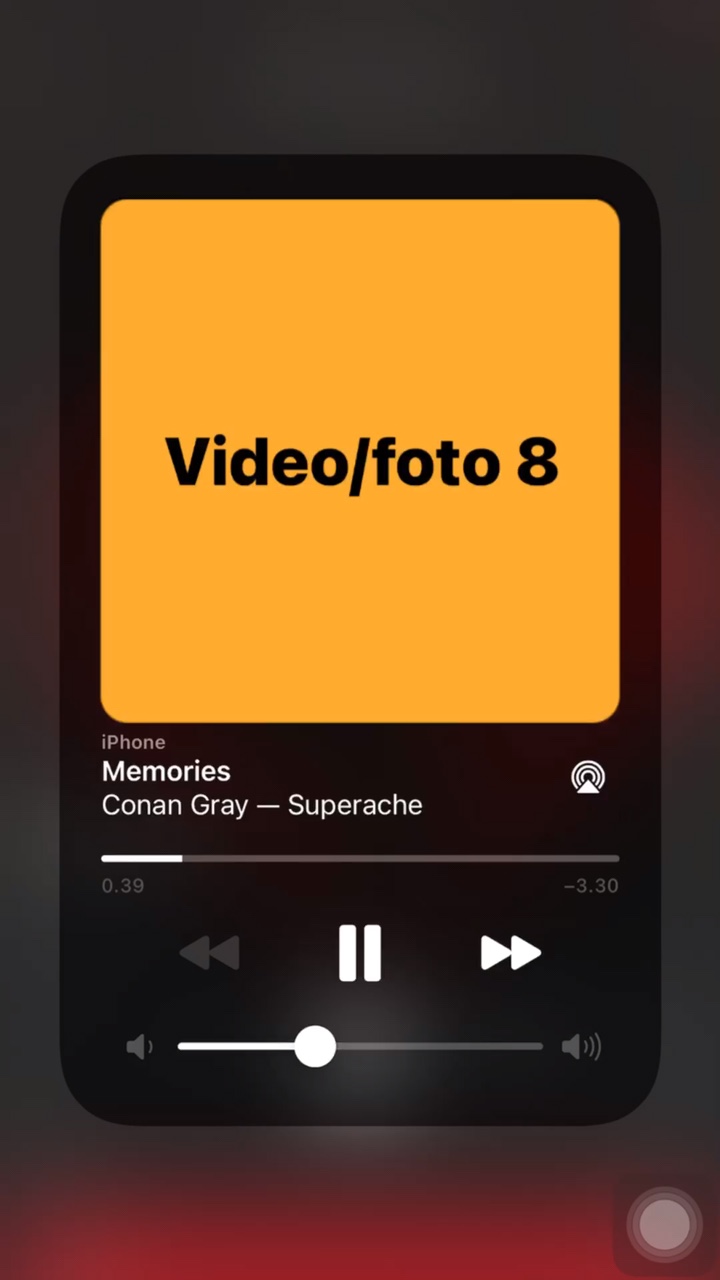Pause the song Memories
Screen dimensions: 720x1280
[360, 953]
